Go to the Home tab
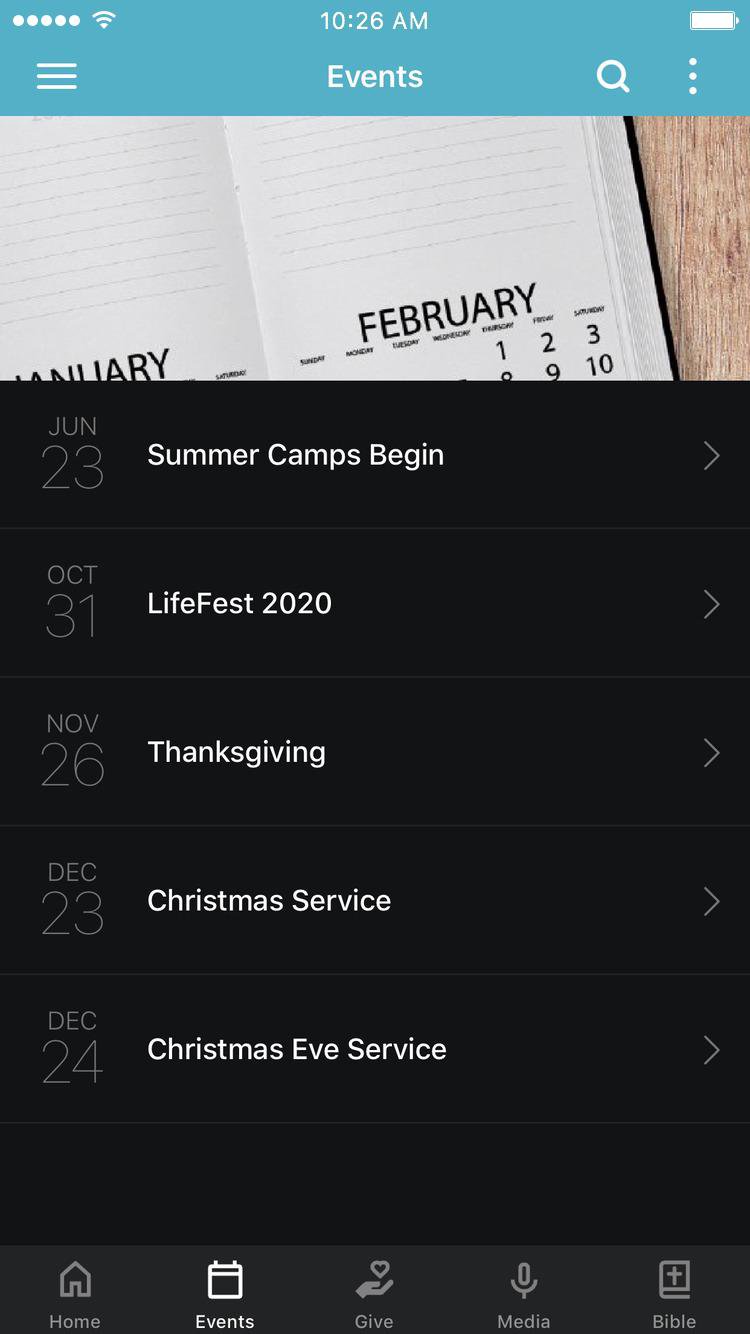Screen dimensions: 750x1334 coord(75,1293)
